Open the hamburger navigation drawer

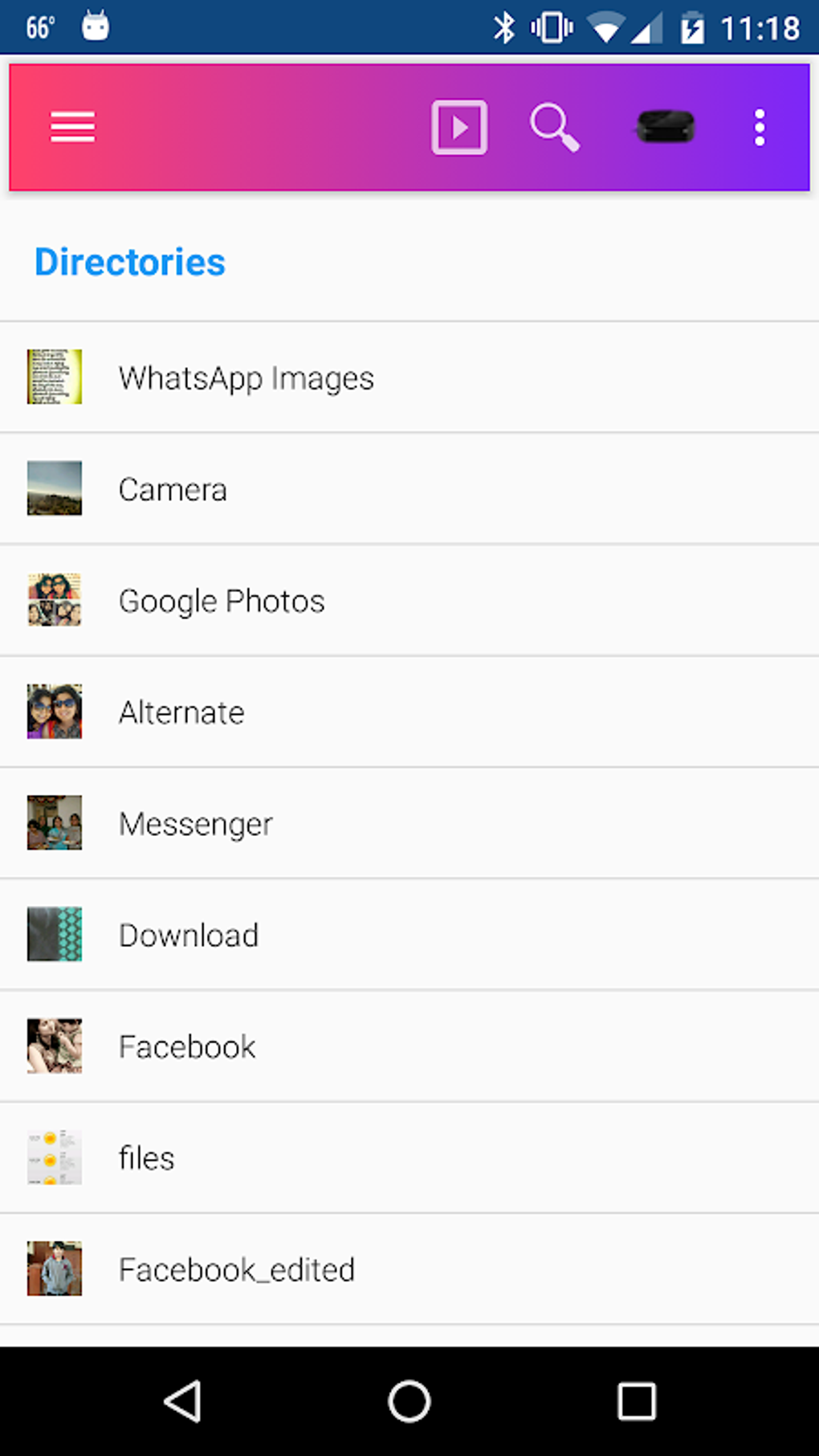click(72, 127)
